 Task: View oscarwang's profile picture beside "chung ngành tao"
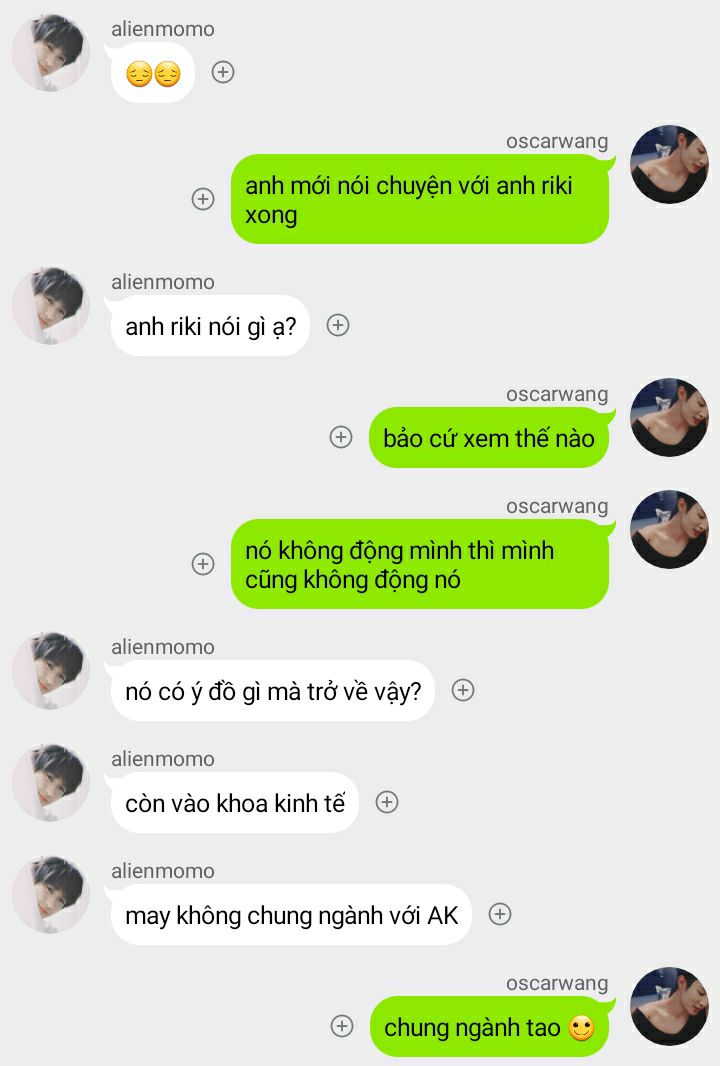point(669,1006)
